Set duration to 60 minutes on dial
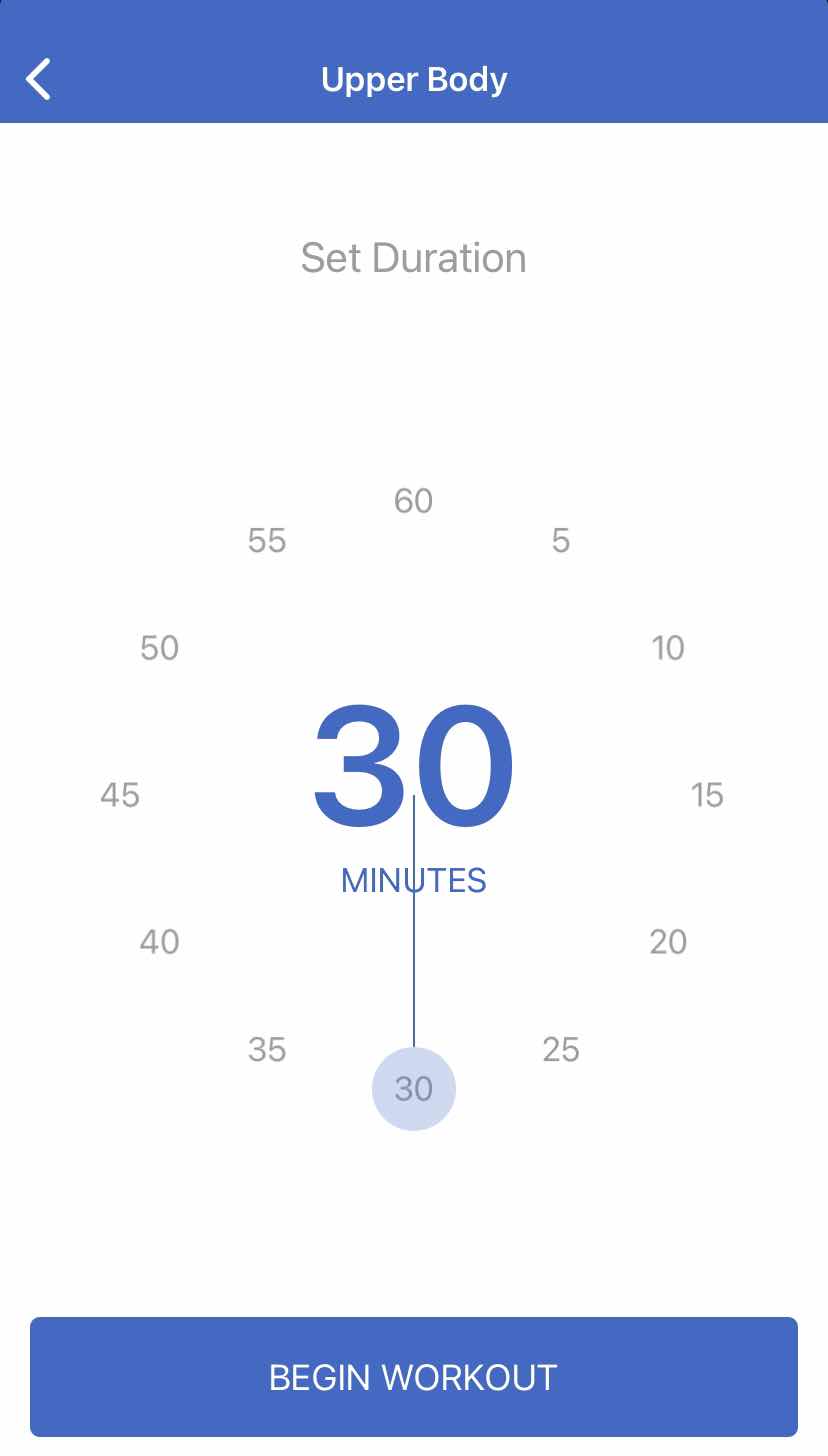828x1456 pixels. coord(414,501)
